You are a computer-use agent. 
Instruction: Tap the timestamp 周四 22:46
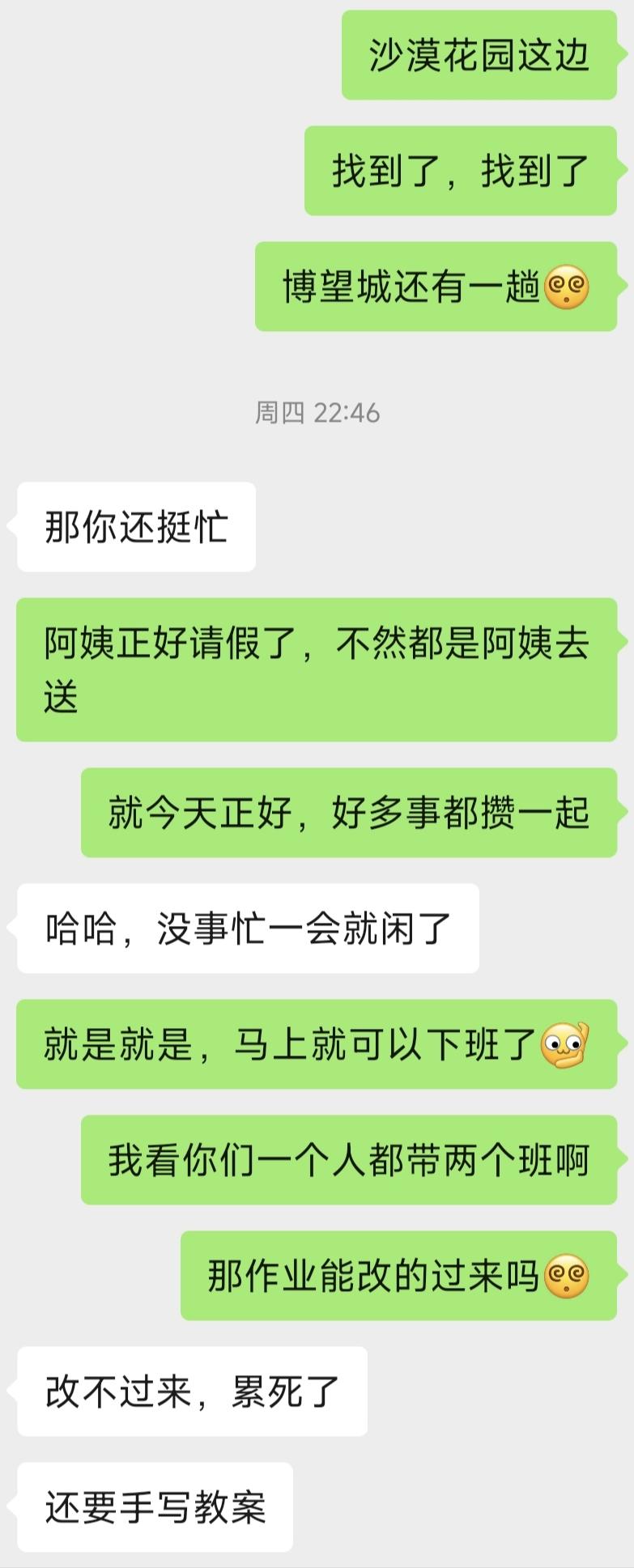[317, 411]
